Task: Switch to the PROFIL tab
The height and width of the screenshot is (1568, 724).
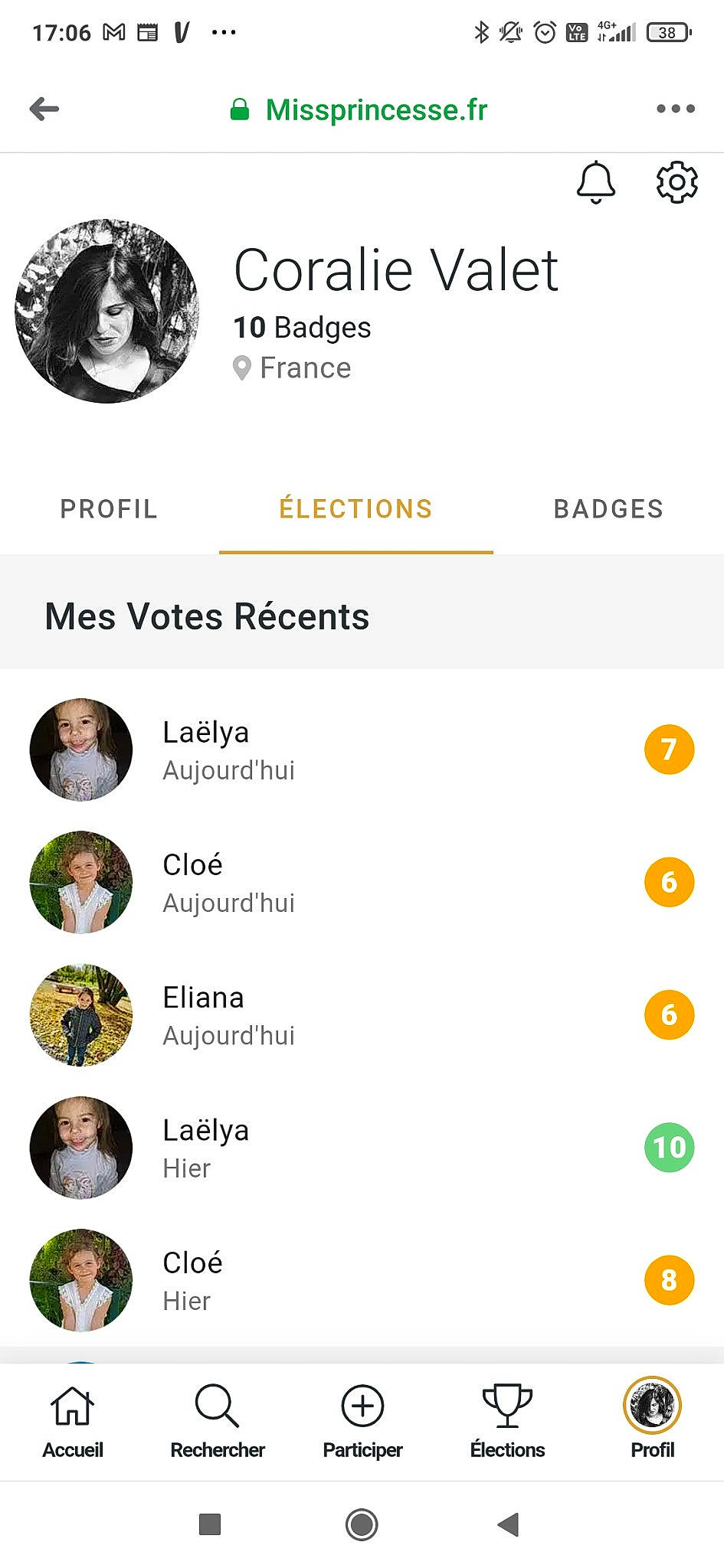Action: tap(109, 509)
